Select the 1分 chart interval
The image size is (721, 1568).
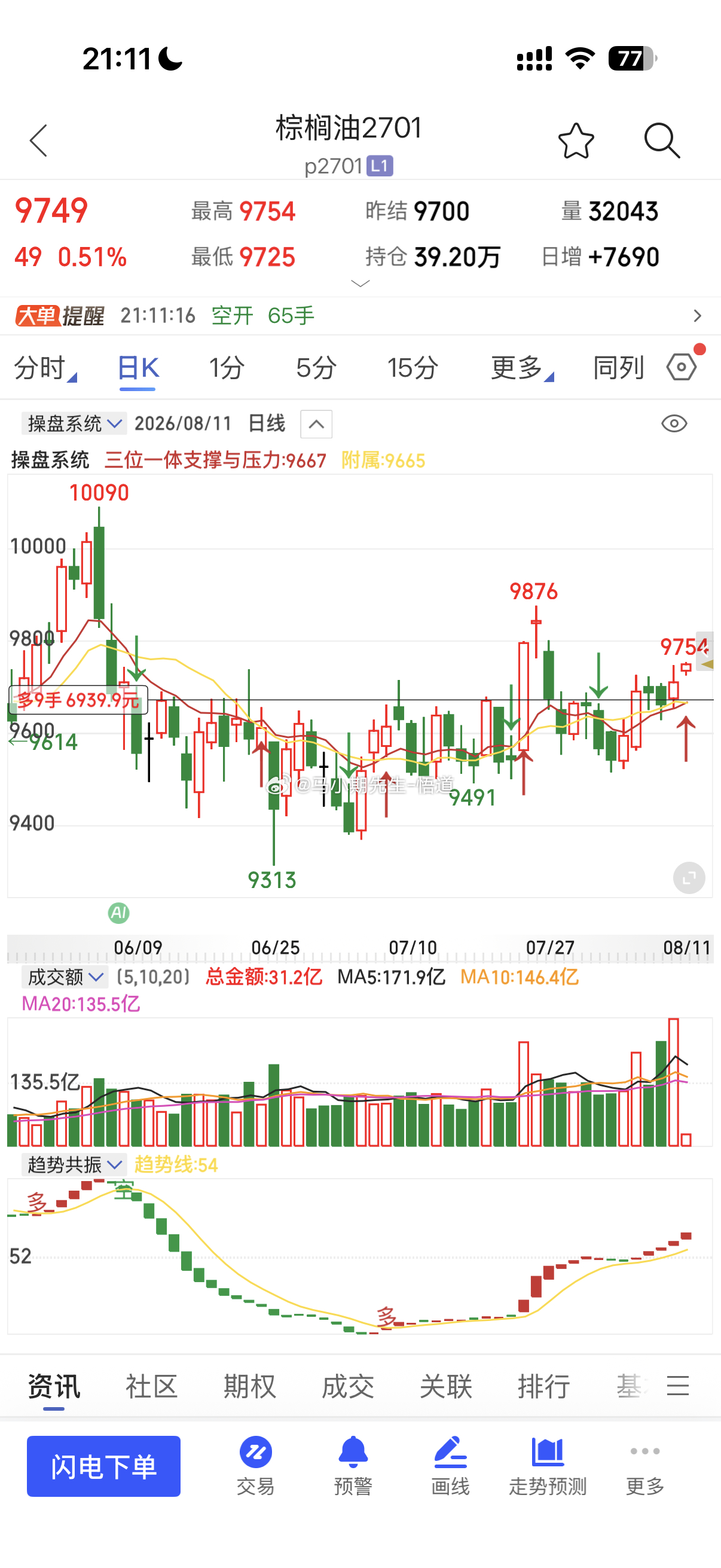click(x=227, y=368)
